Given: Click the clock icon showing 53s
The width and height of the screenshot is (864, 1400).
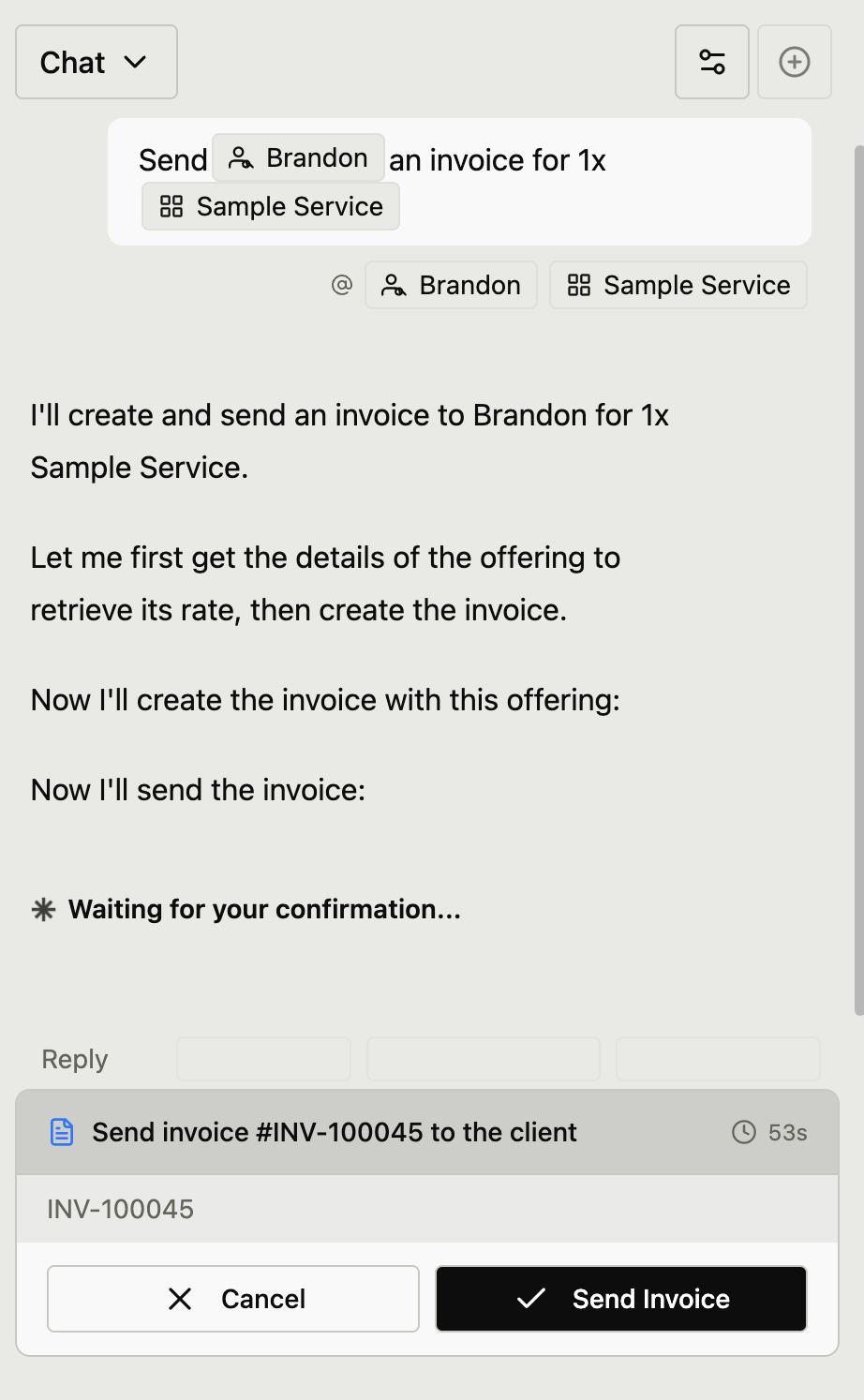Looking at the screenshot, I should pyautogui.click(x=743, y=1132).
